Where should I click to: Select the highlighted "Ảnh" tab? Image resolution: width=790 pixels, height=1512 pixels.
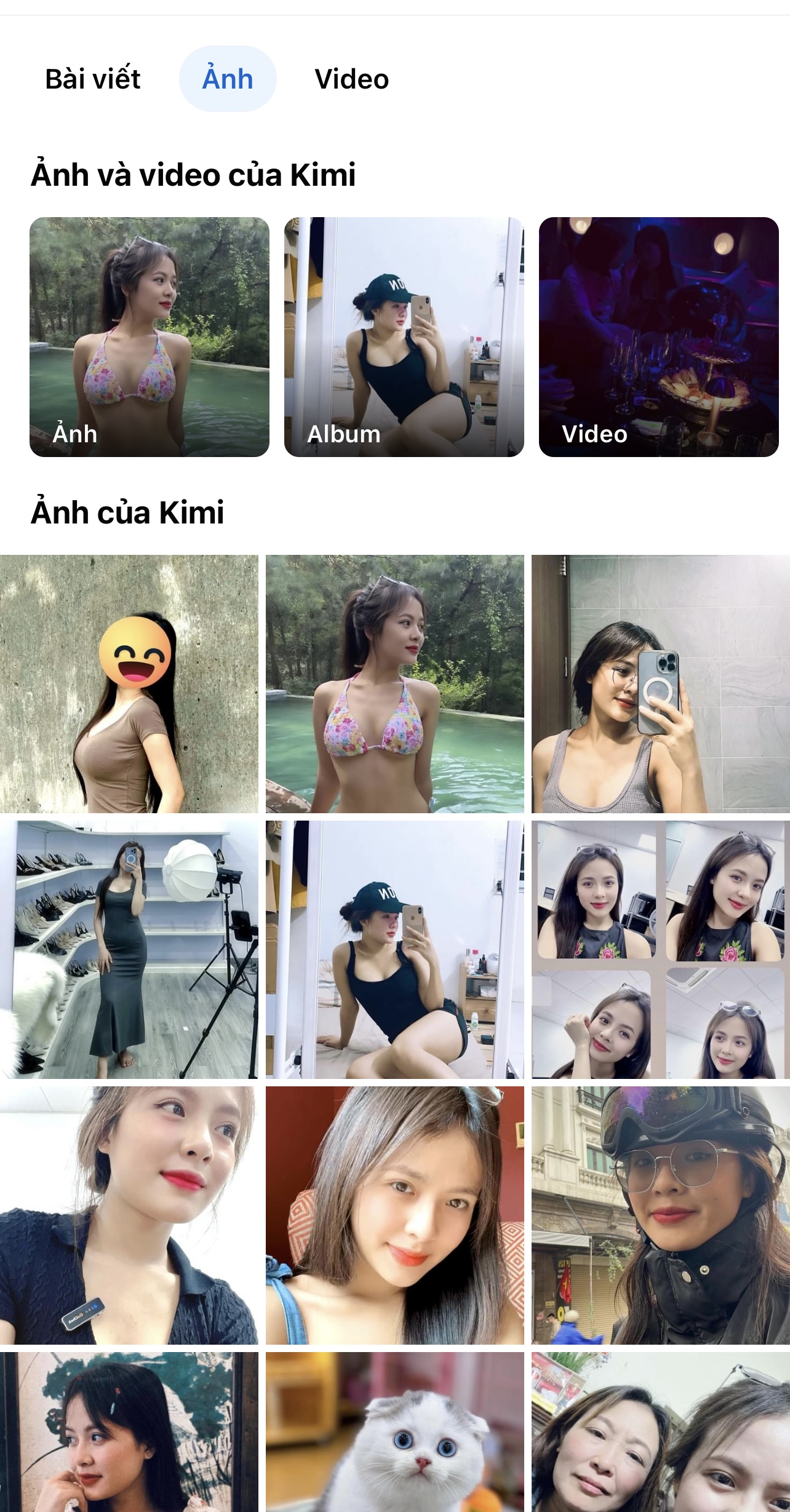coord(228,78)
